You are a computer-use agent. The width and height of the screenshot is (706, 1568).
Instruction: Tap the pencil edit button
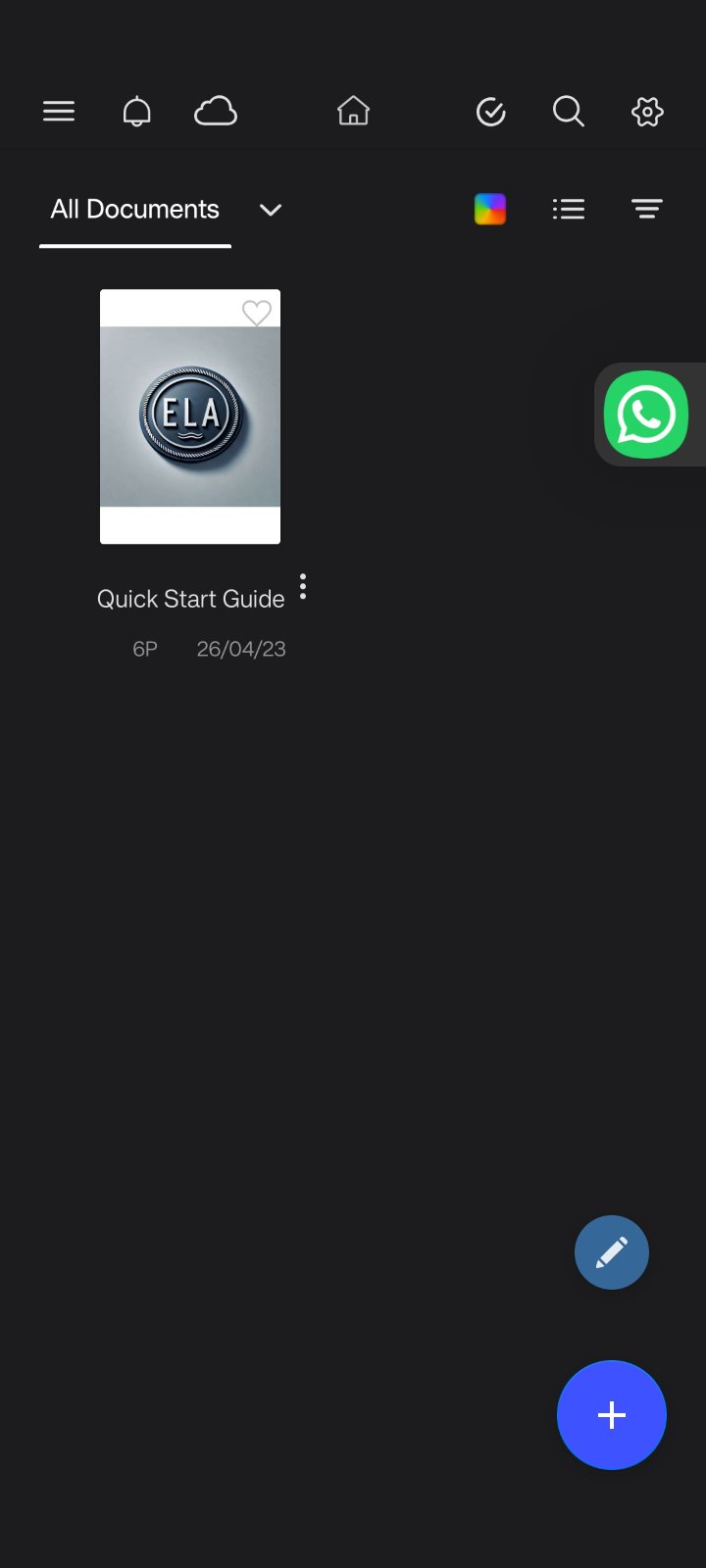point(612,1252)
